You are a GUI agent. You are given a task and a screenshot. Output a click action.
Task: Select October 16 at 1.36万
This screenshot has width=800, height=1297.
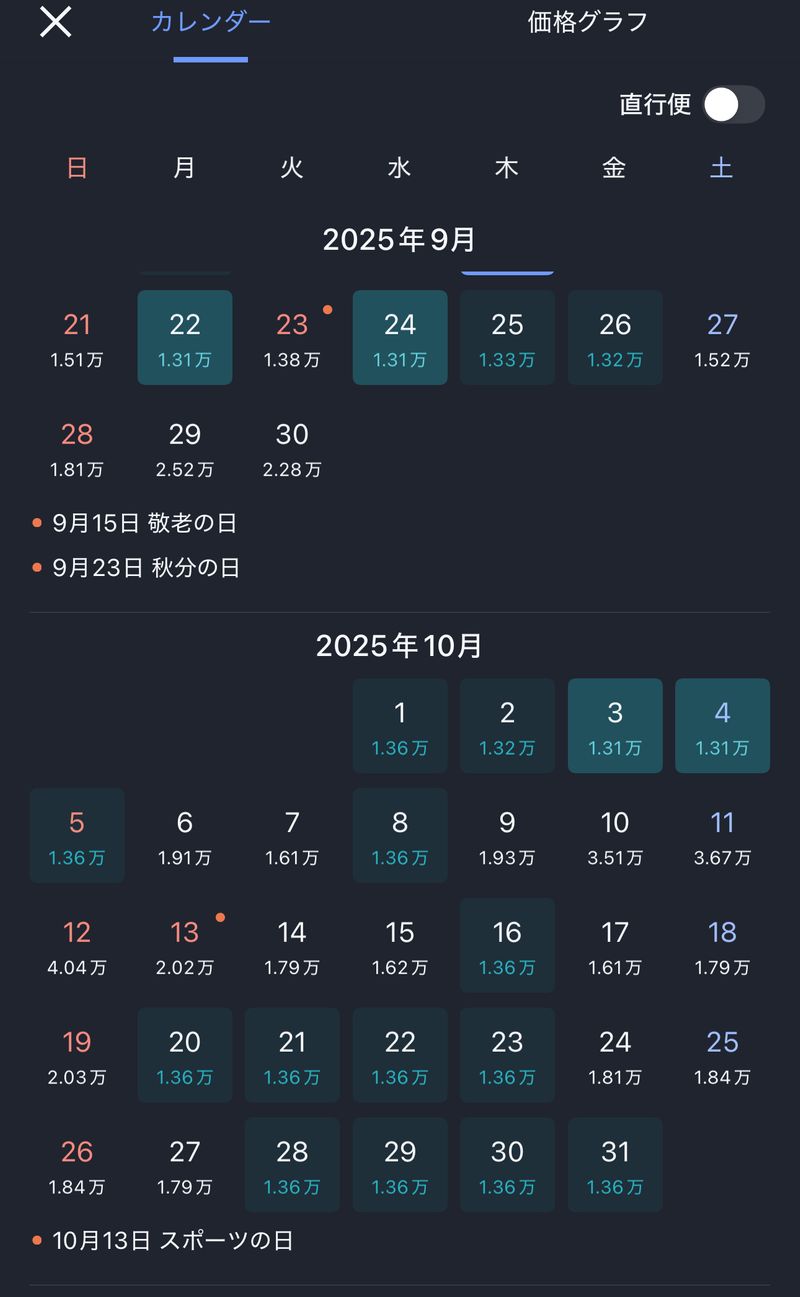507,946
